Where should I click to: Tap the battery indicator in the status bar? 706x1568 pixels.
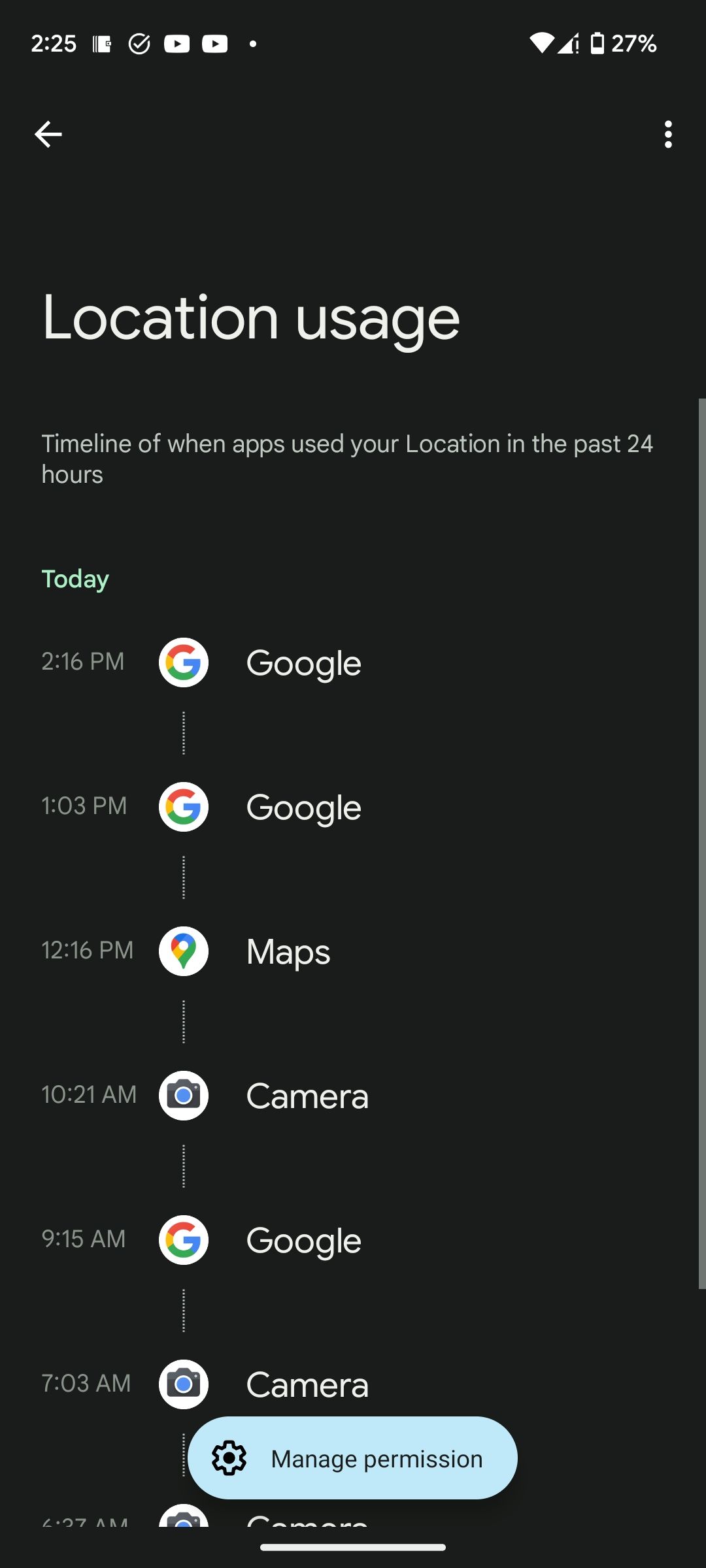(x=597, y=43)
